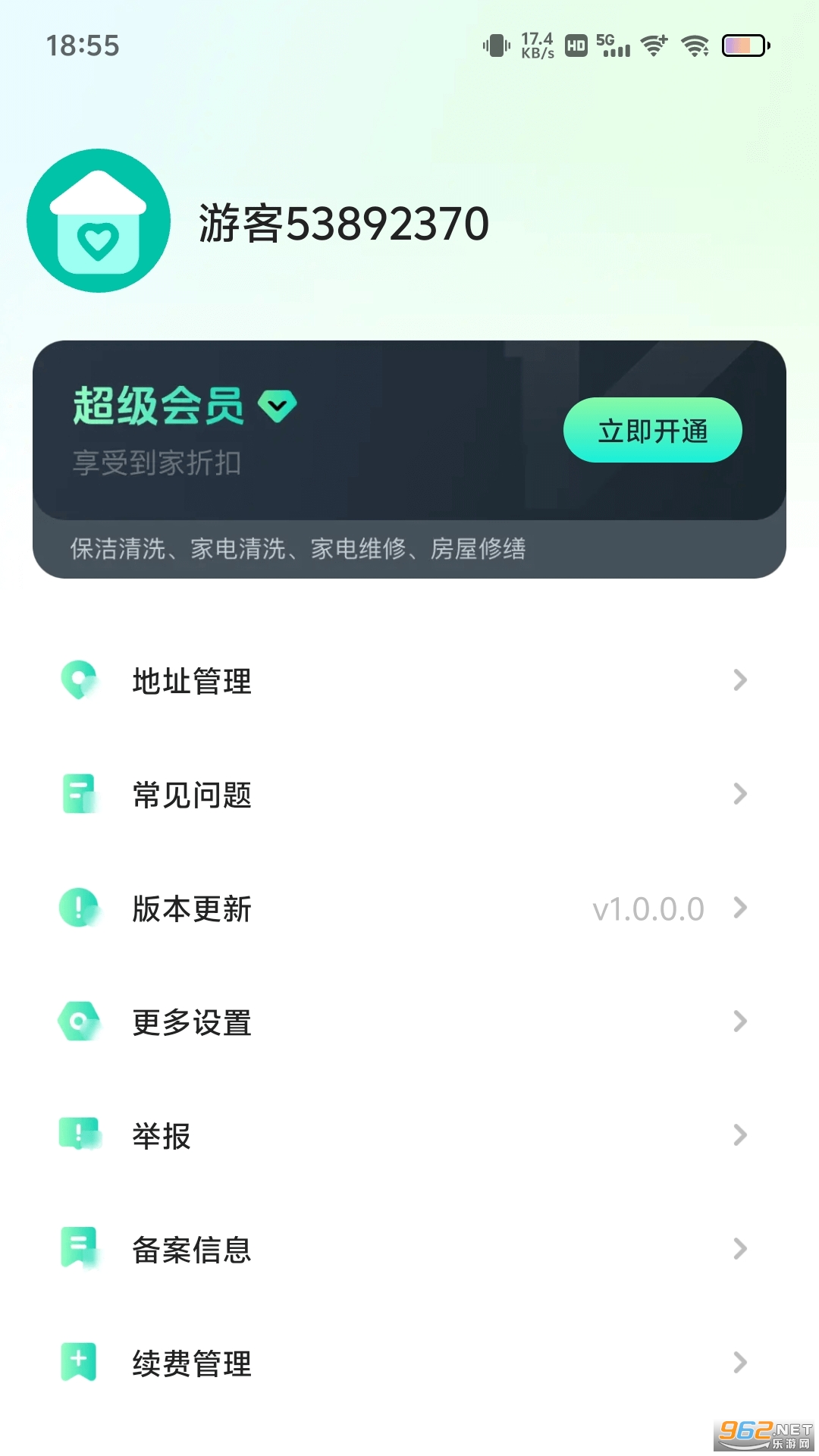Screen dimensions: 819x1456
Task: Tap the 立即开通 button
Action: (x=652, y=430)
